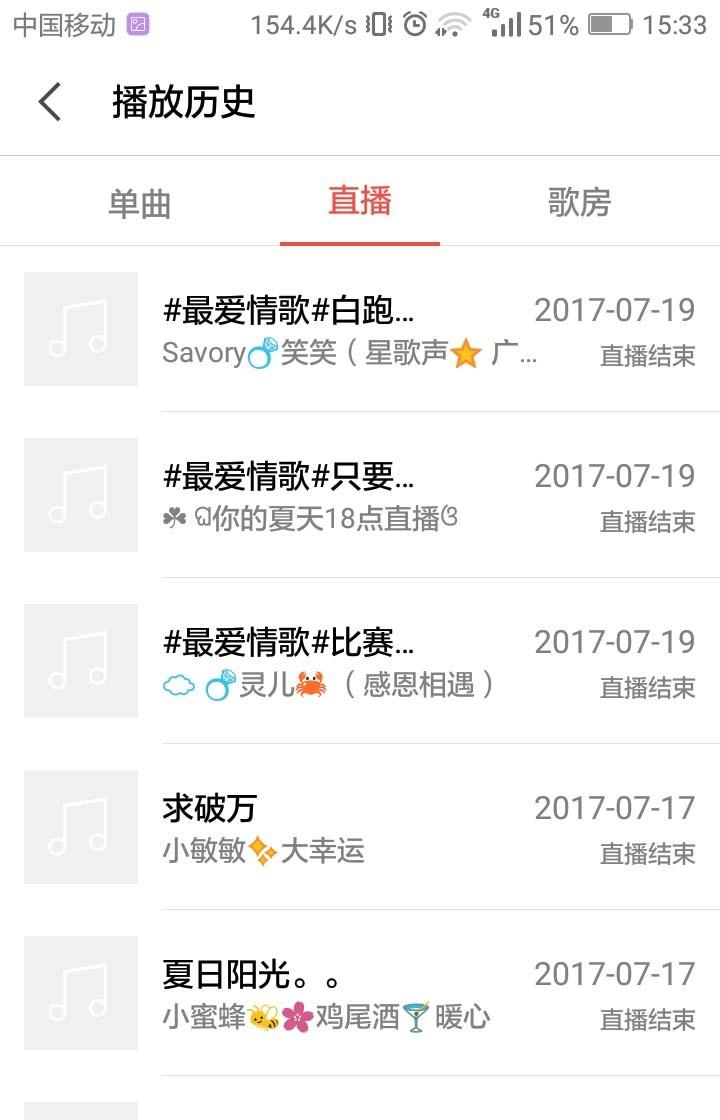Tap the music note thumbnail of 求破万
The height and width of the screenshot is (1120, 720).
pyautogui.click(x=80, y=827)
